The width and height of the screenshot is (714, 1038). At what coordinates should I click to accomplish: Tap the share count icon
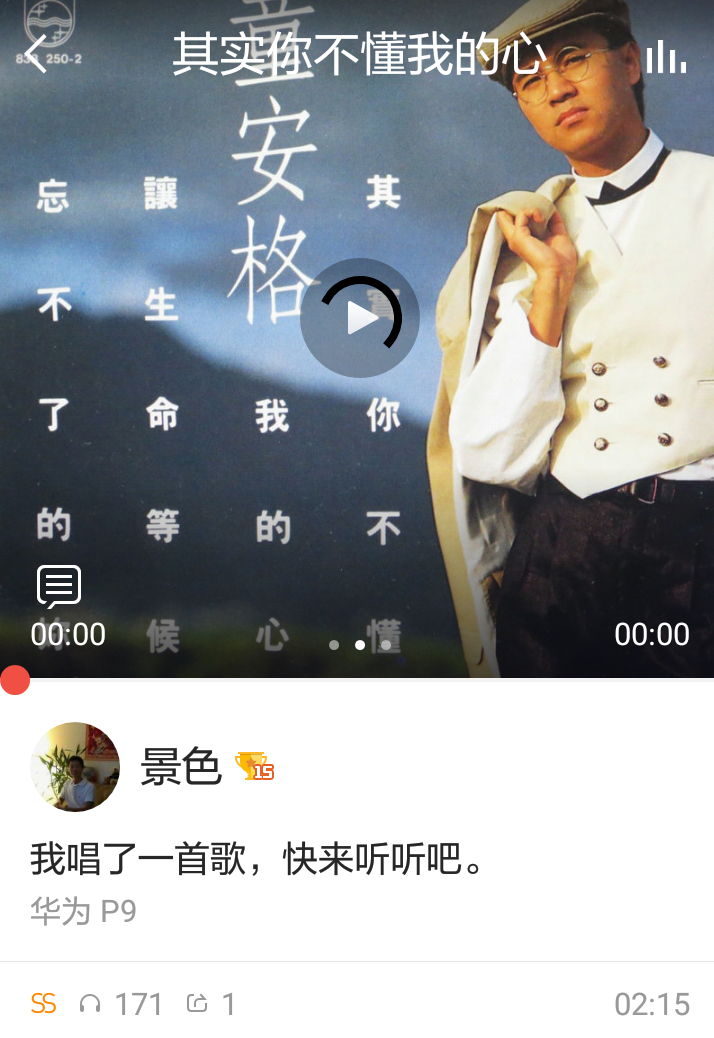[x=198, y=1003]
